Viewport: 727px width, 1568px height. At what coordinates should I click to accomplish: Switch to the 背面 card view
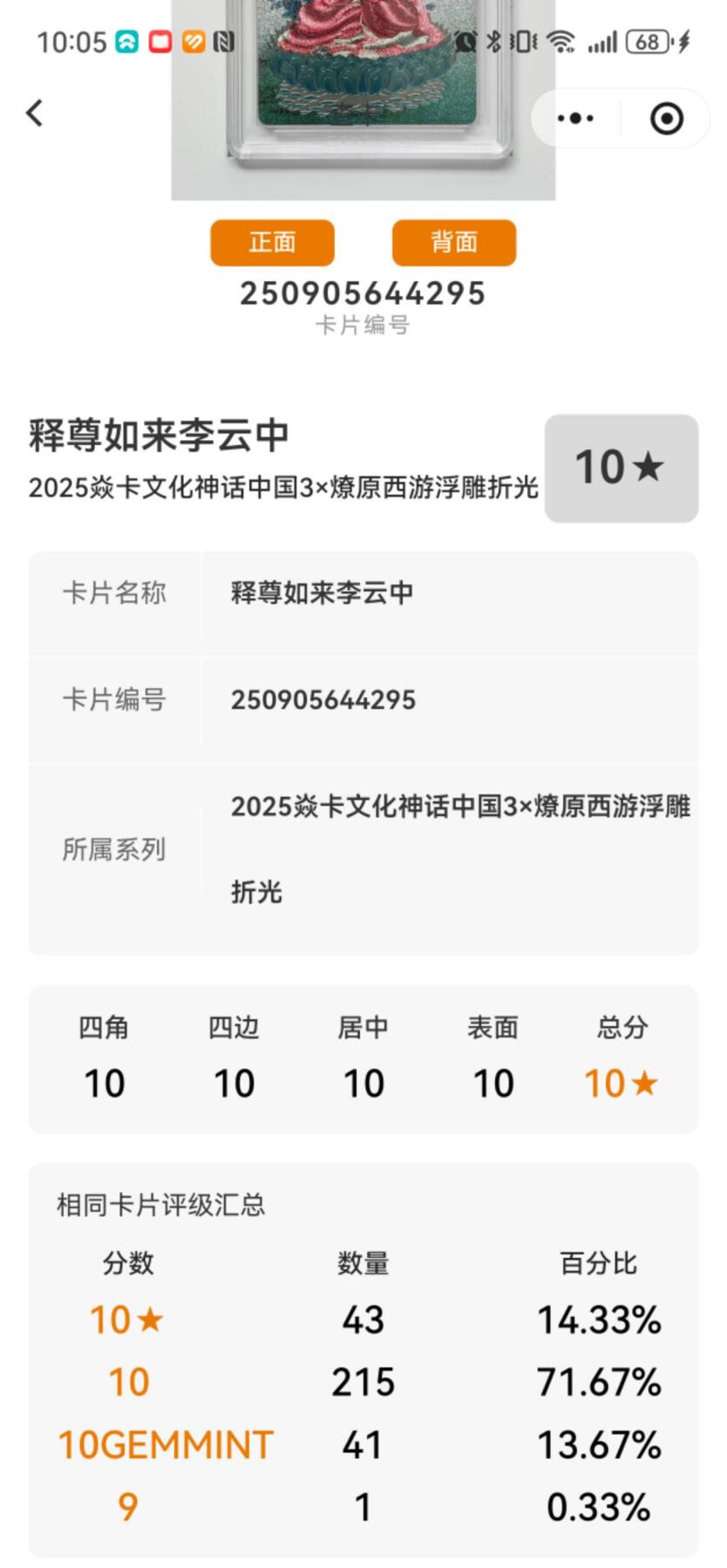[455, 242]
